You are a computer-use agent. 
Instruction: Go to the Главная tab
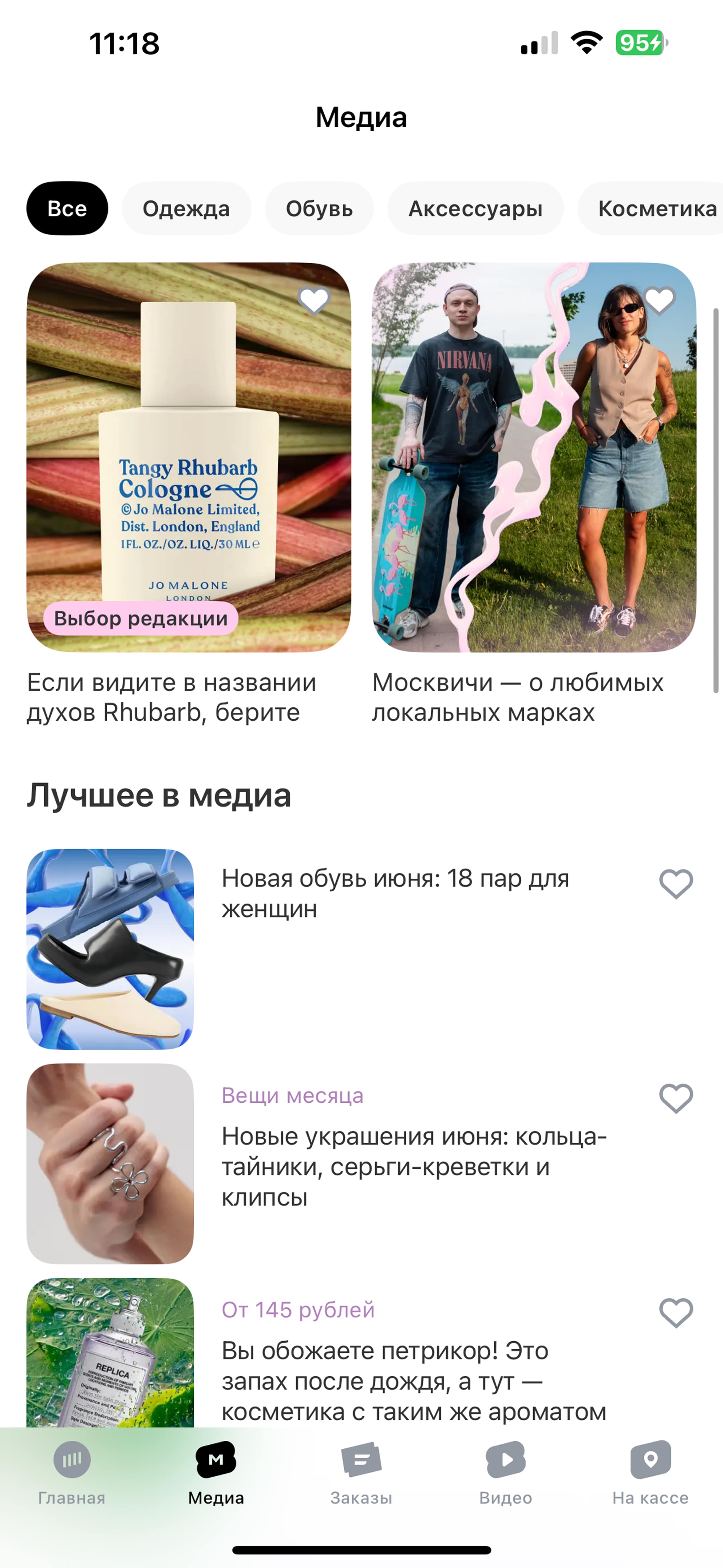tap(72, 1472)
